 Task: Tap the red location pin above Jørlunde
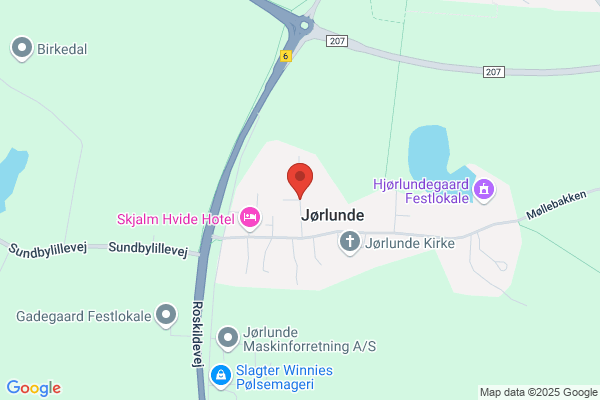click(300, 180)
